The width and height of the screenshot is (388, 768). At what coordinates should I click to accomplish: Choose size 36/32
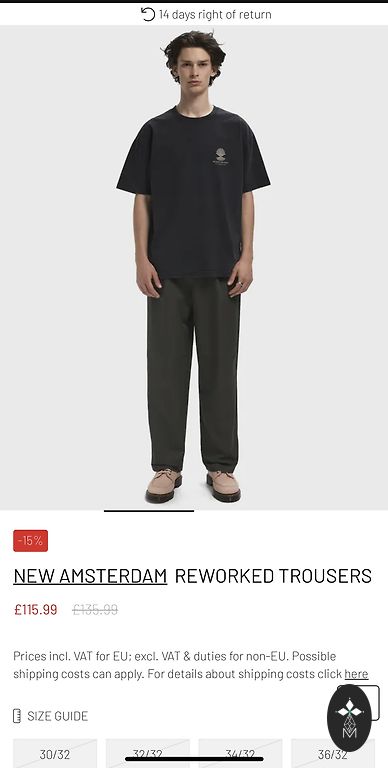(333, 753)
